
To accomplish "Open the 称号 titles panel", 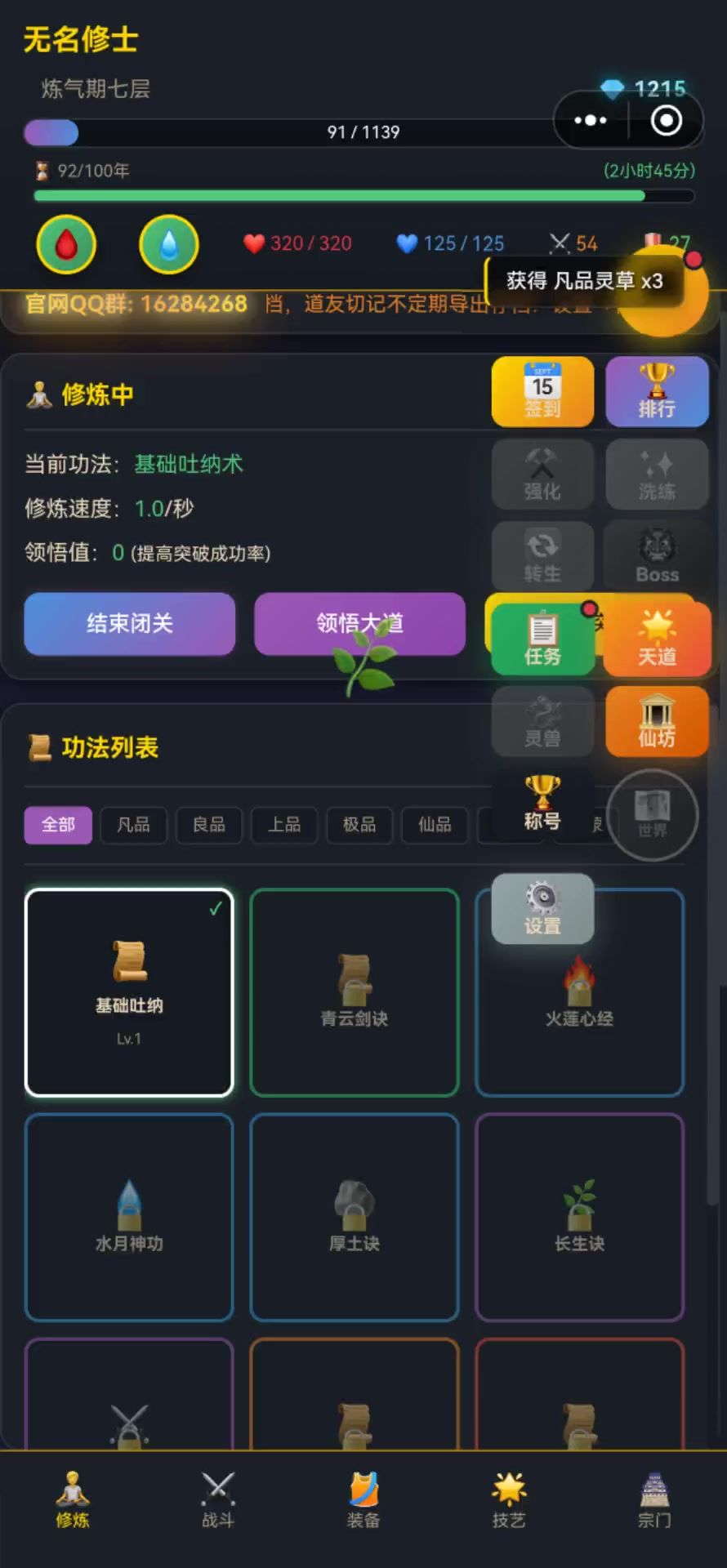I will tap(542, 804).
